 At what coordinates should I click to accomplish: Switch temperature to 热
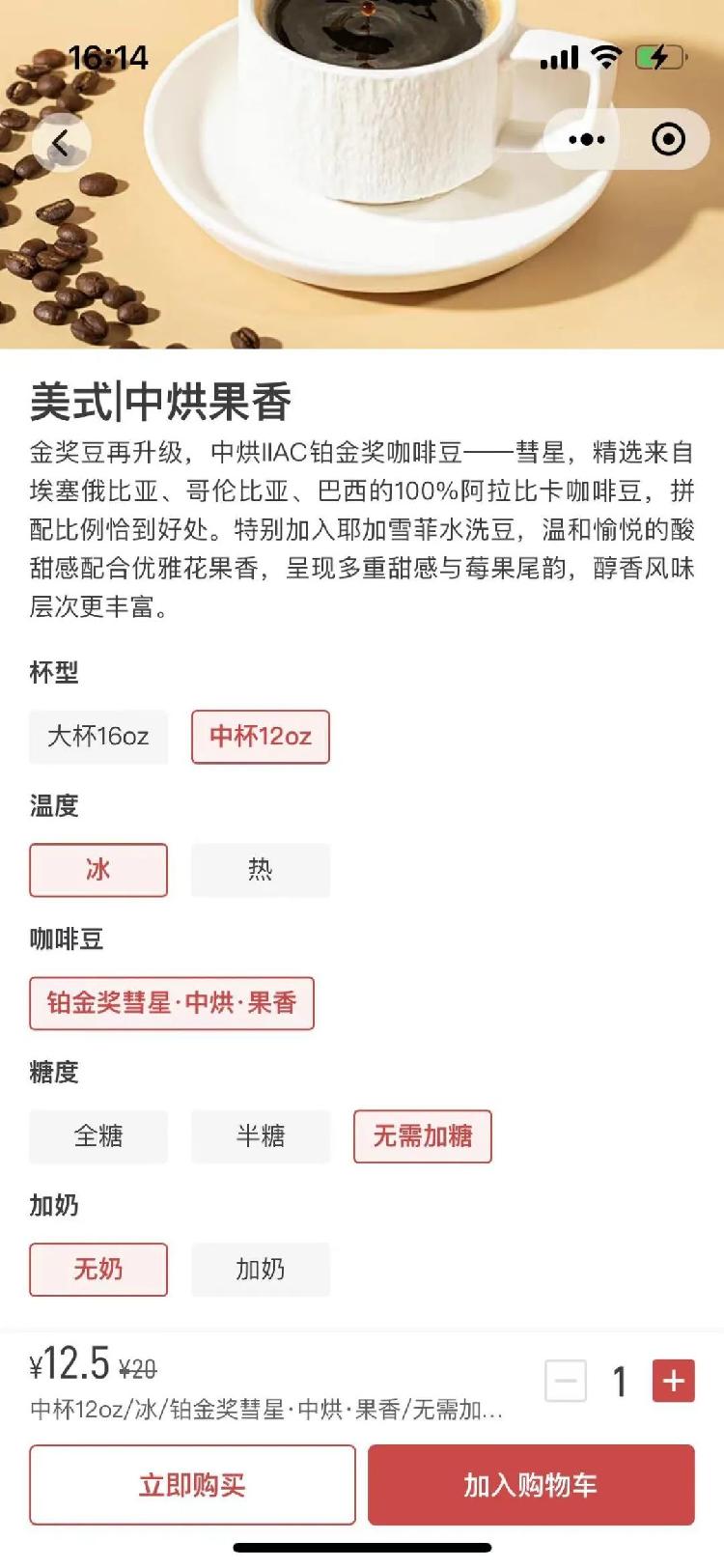coord(261,870)
